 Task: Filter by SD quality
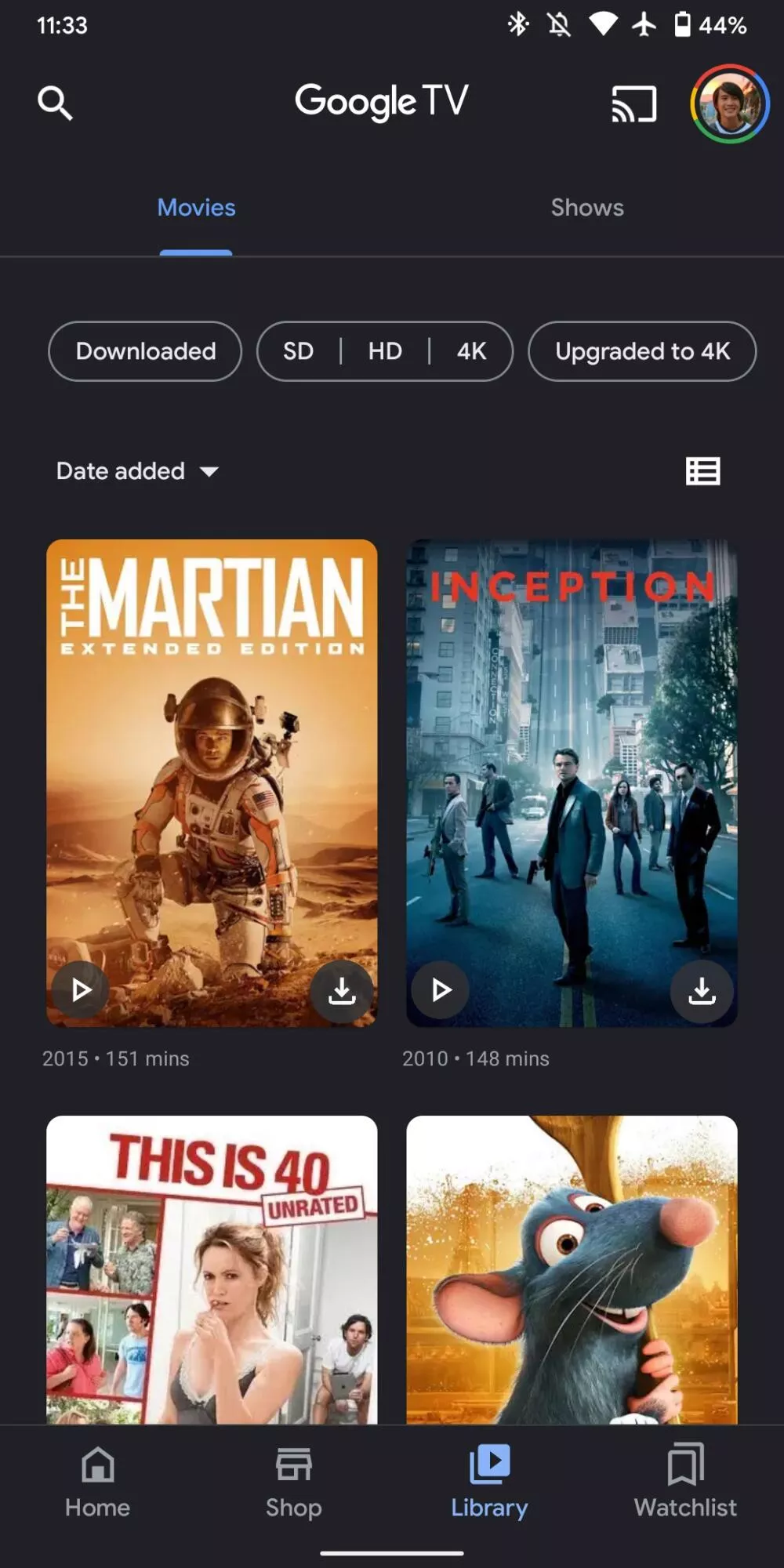pos(299,351)
